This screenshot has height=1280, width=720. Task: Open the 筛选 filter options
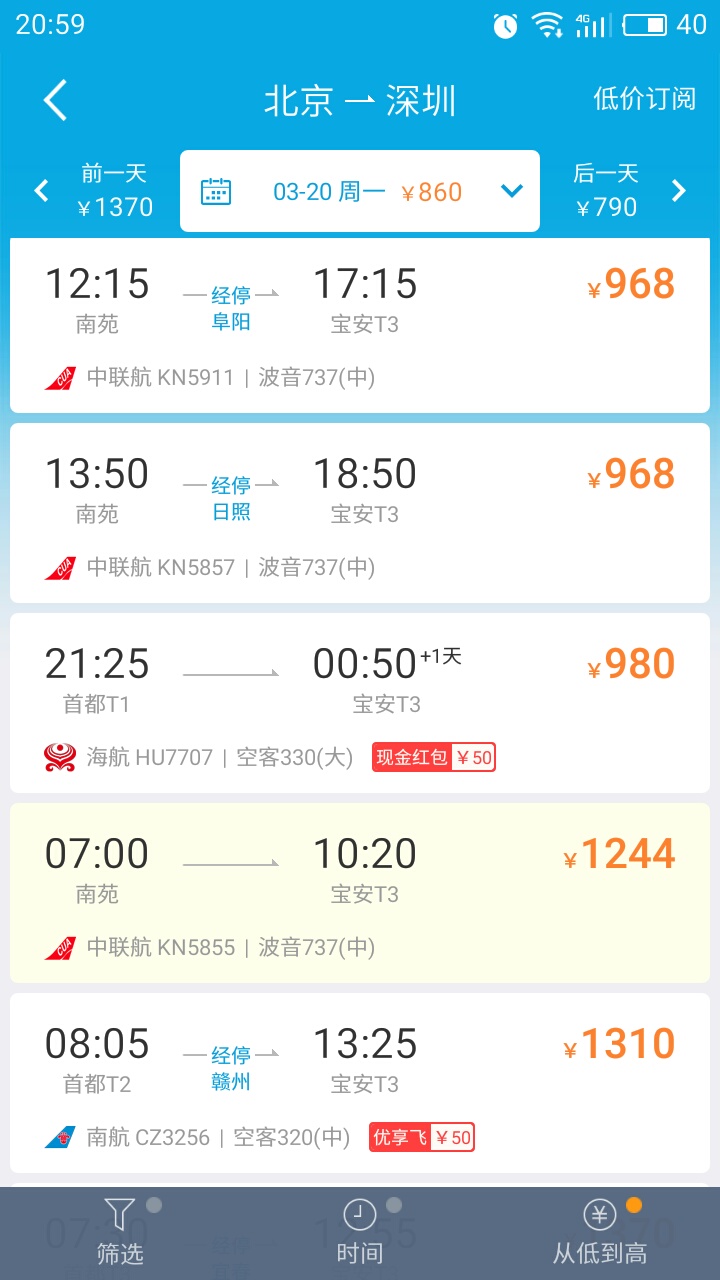click(x=120, y=1233)
